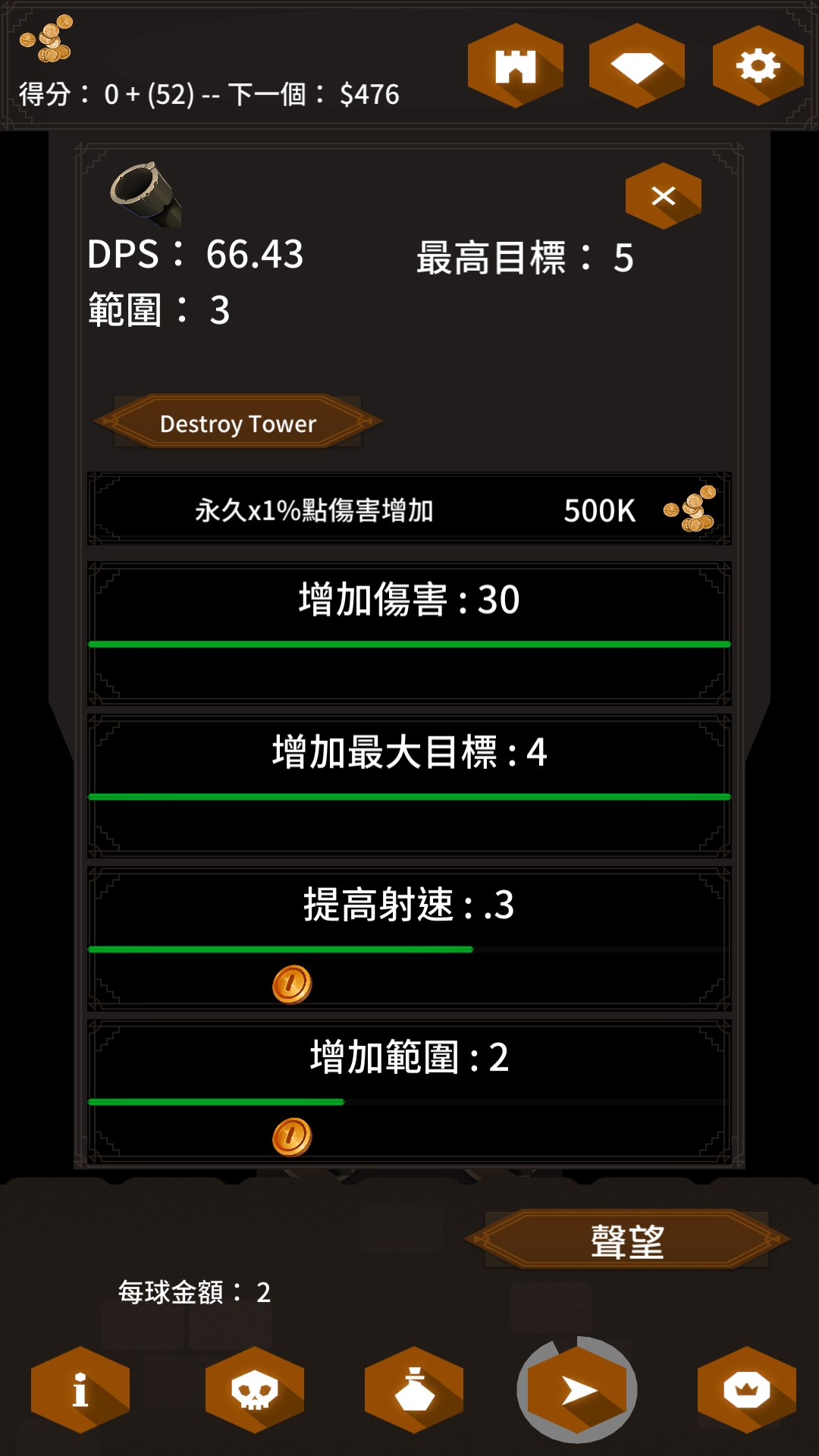
Task: Tap the send next wave arrow
Action: (x=578, y=1389)
